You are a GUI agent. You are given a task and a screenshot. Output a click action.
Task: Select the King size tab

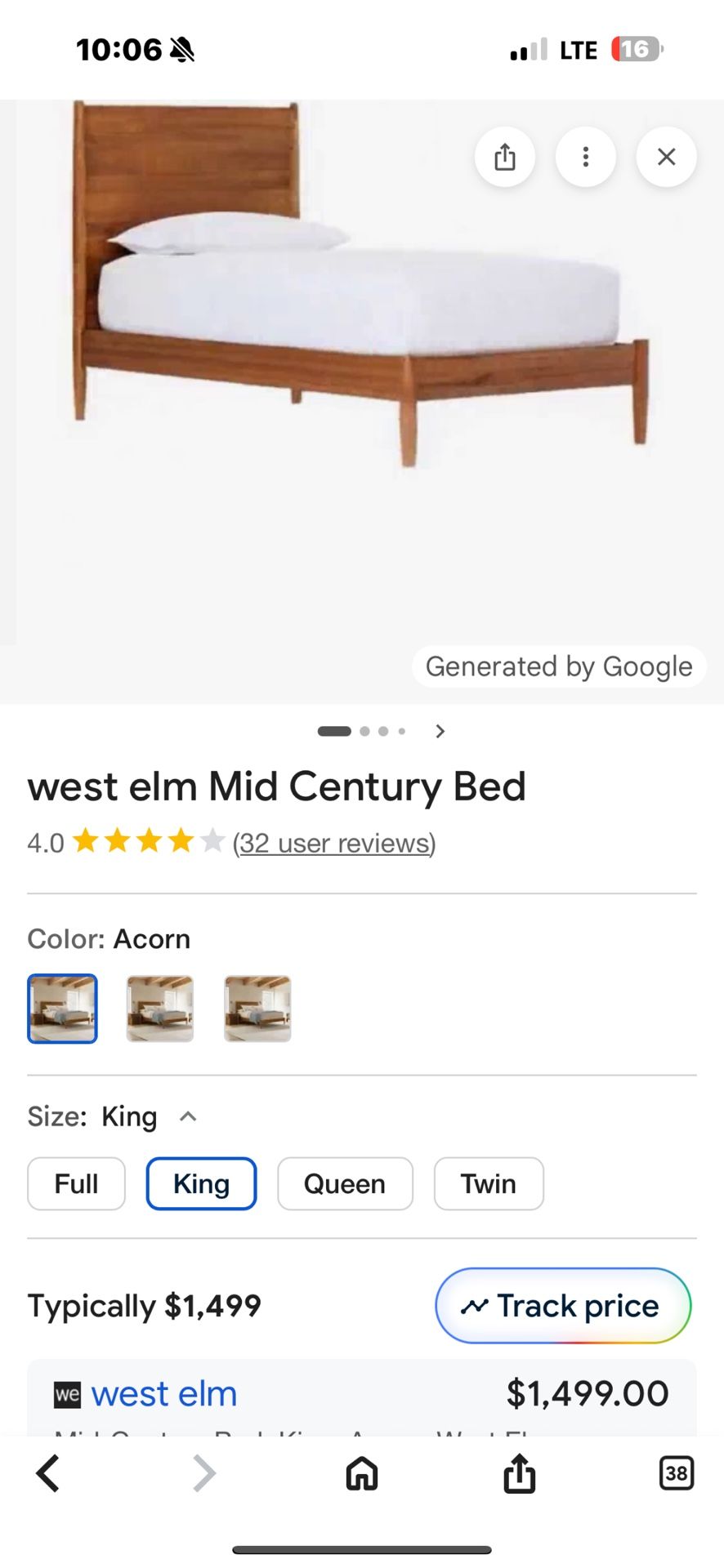201,1183
